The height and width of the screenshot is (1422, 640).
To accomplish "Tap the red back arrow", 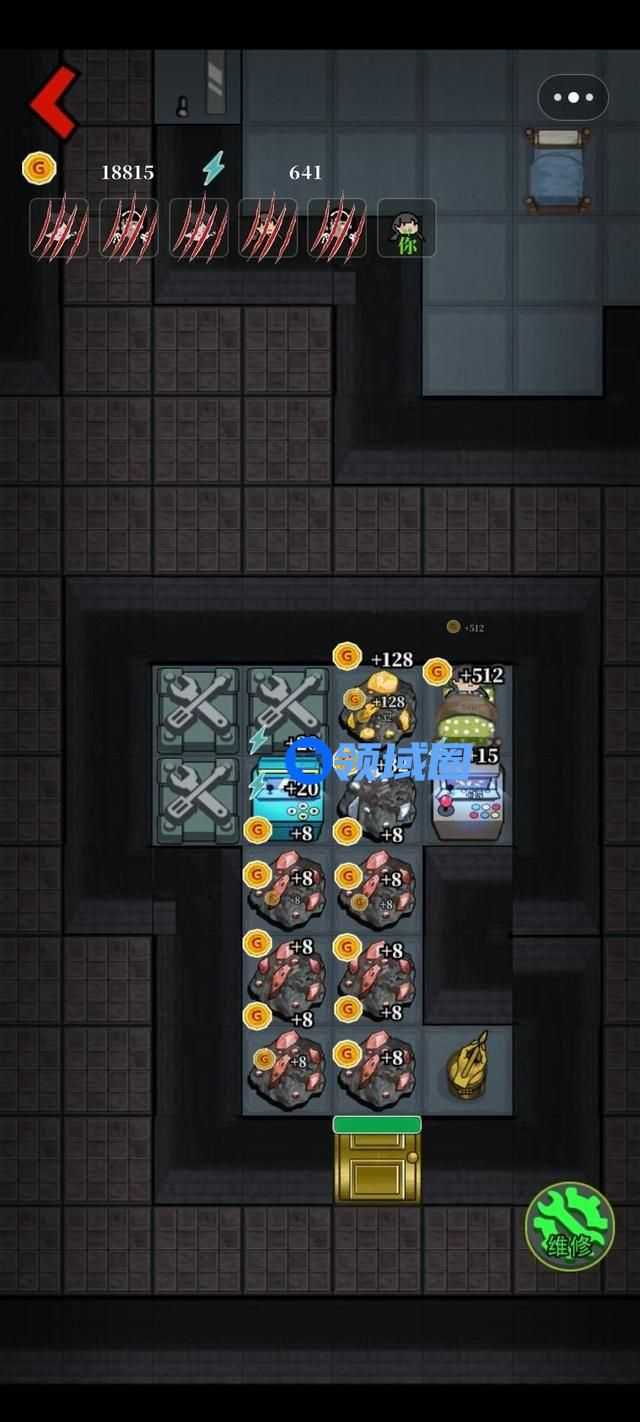I will click(54, 102).
